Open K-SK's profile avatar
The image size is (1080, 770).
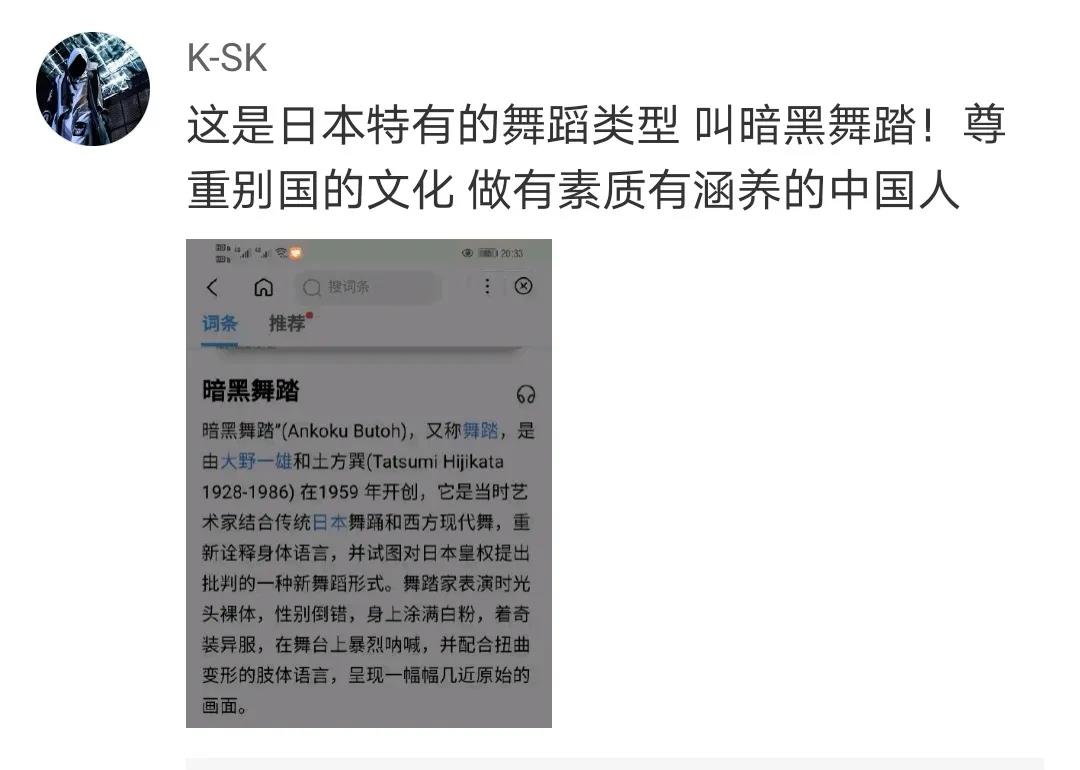[92, 89]
